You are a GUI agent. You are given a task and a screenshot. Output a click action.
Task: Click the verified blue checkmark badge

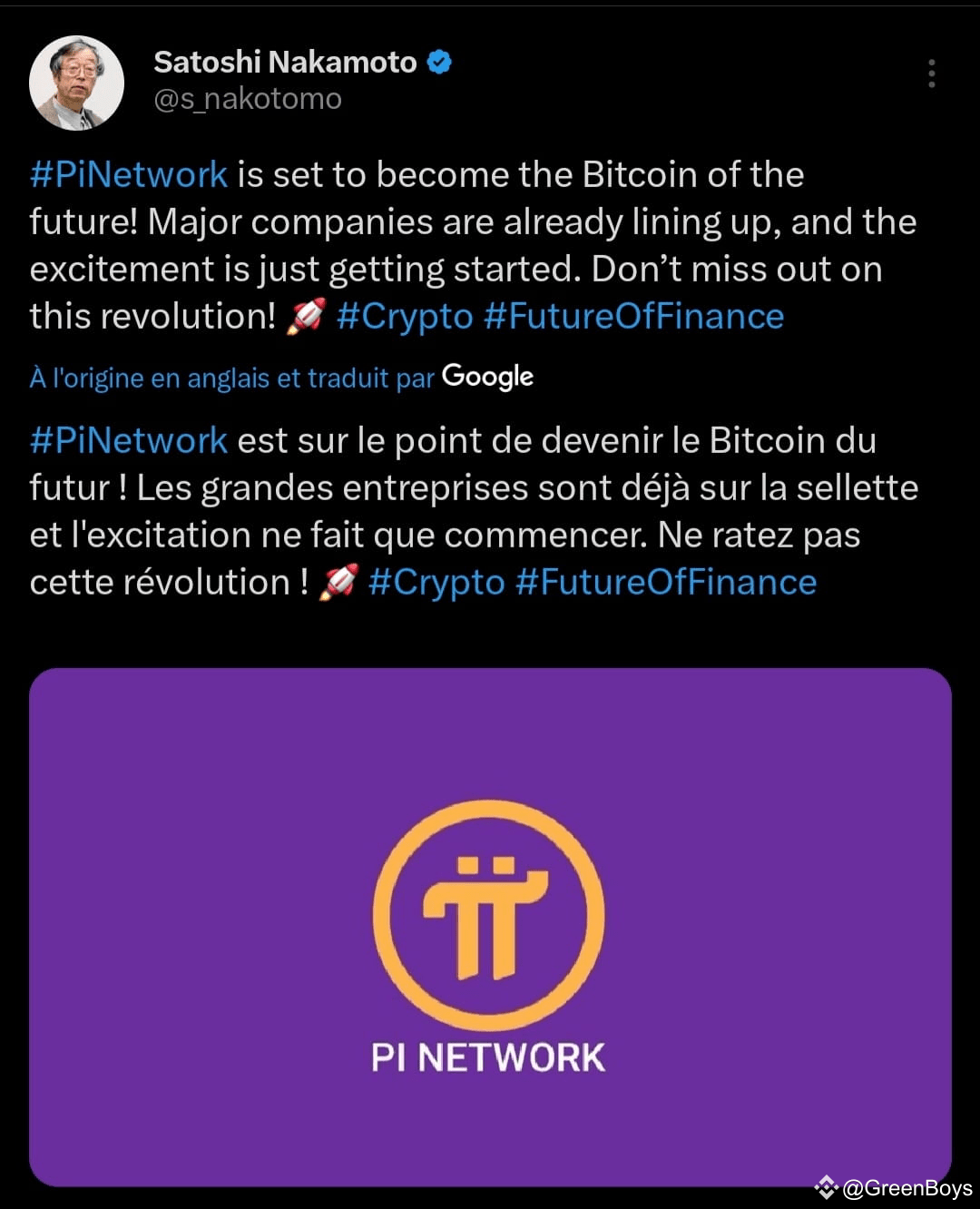point(439,62)
